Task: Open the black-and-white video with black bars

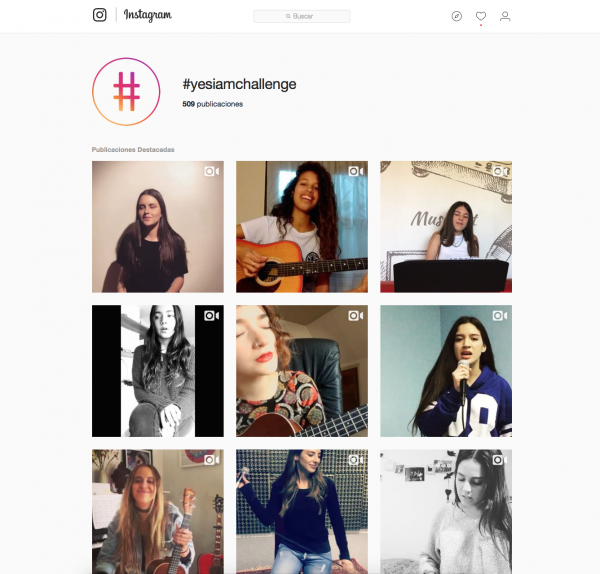Action: (x=158, y=371)
